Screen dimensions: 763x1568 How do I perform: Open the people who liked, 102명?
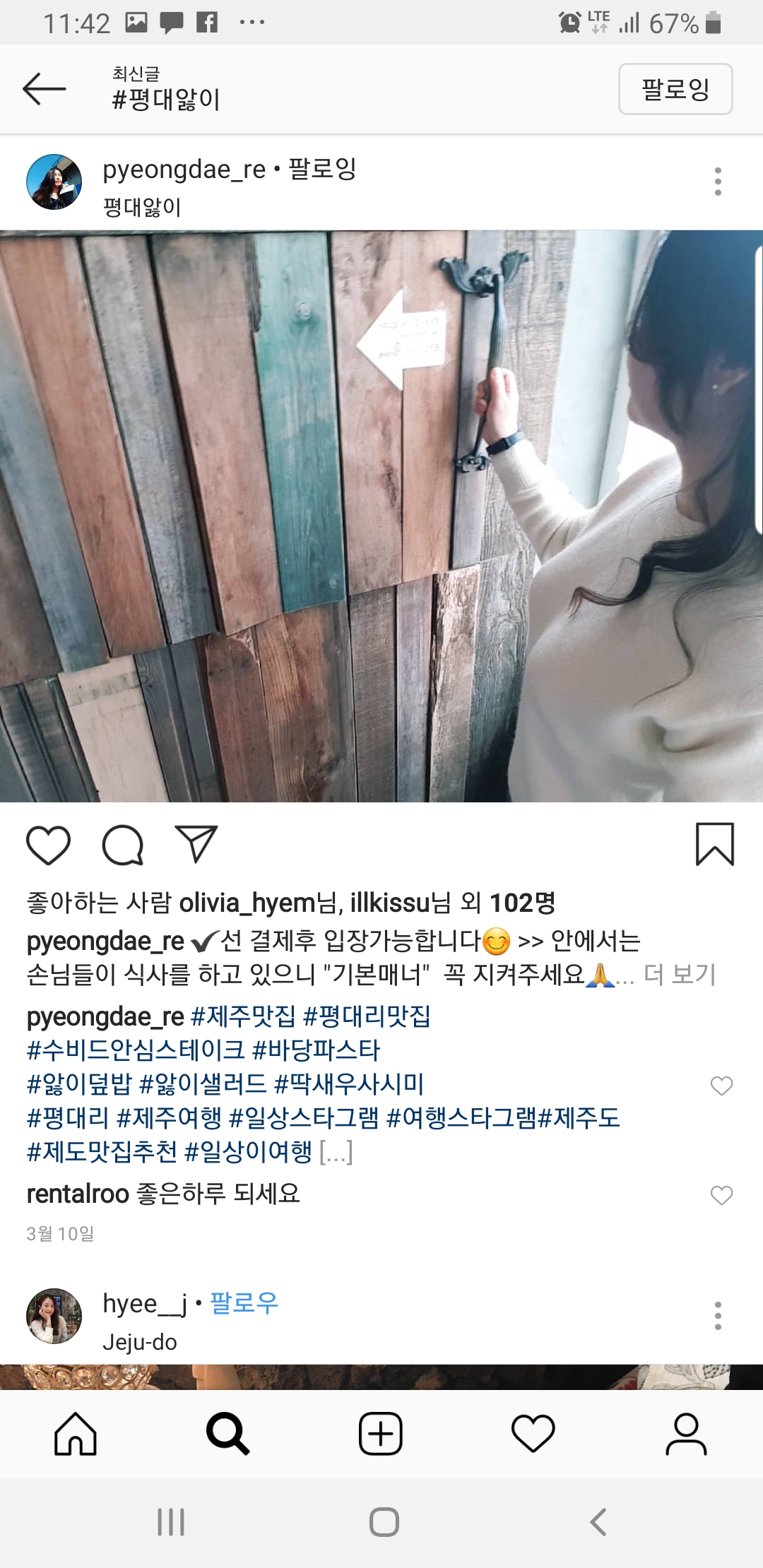pos(522,903)
